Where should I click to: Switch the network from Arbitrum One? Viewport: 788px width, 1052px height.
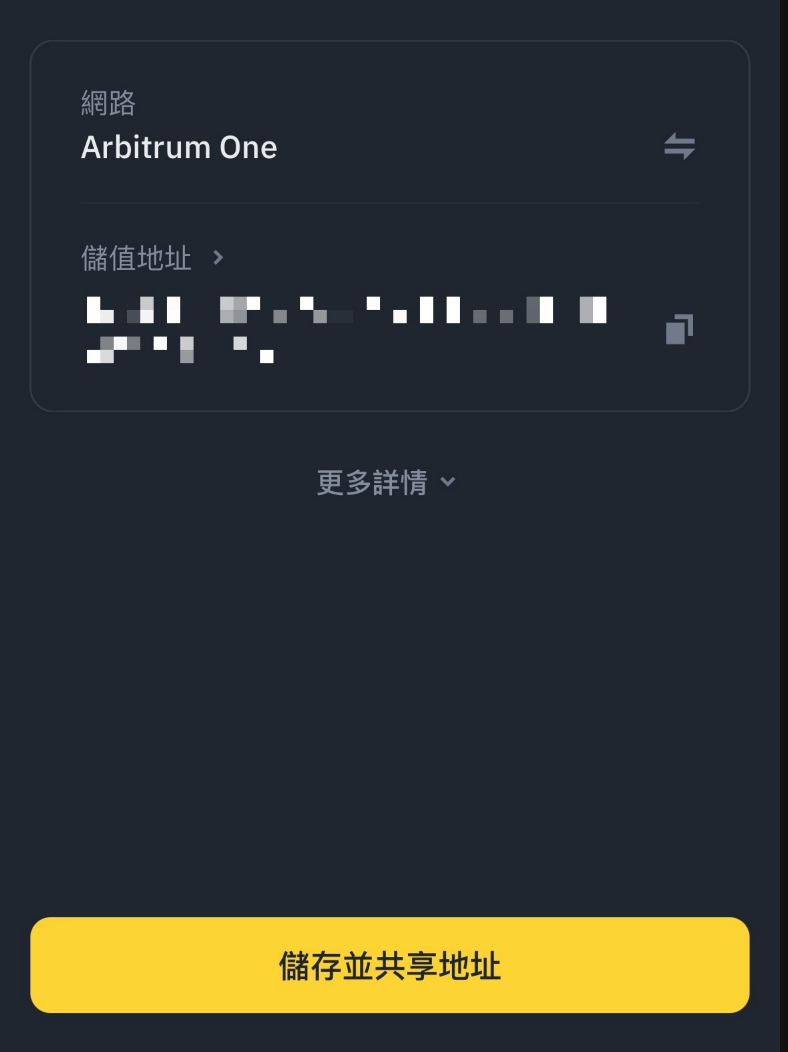click(679, 147)
